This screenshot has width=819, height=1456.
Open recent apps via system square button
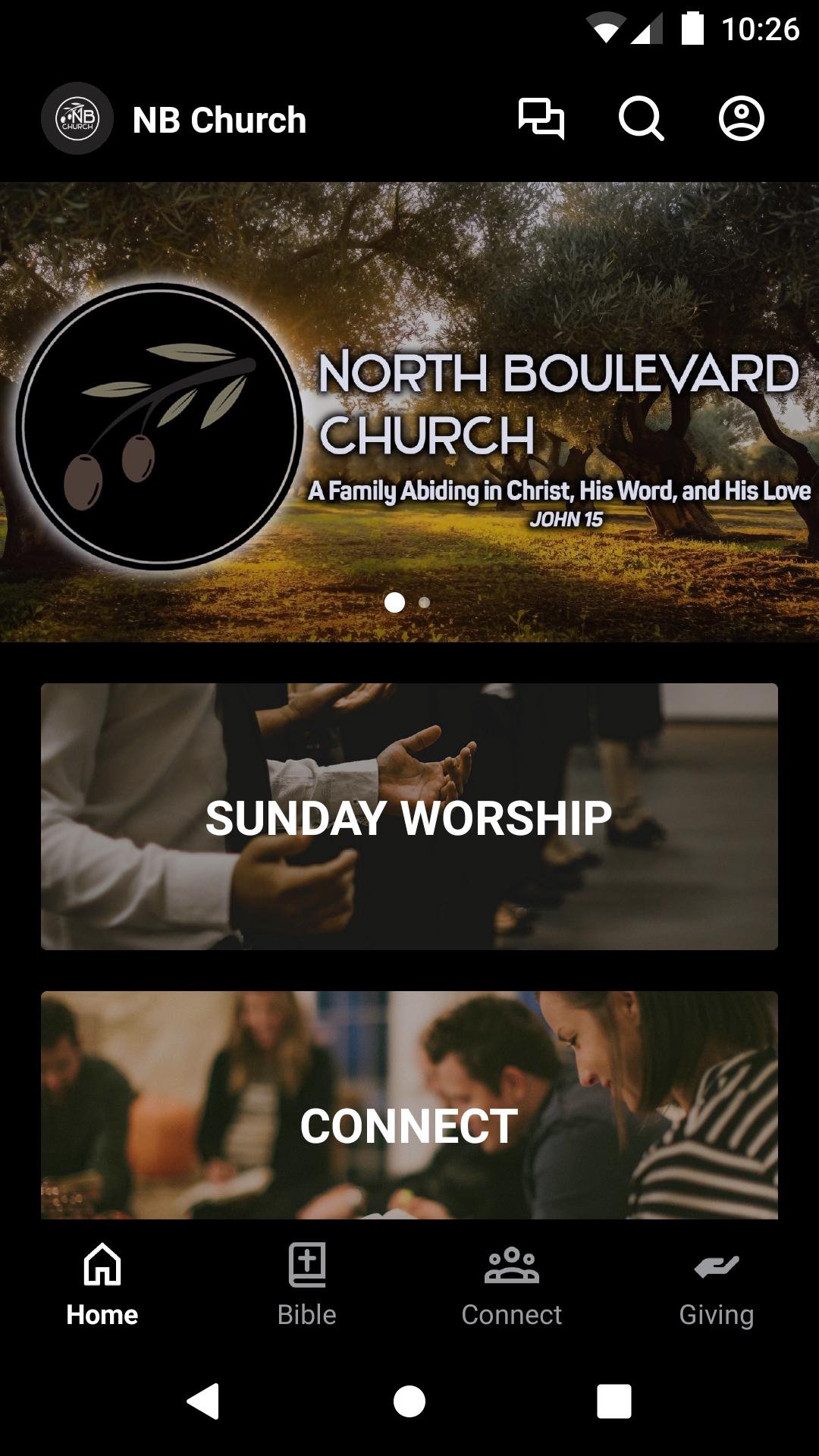[x=614, y=1401]
